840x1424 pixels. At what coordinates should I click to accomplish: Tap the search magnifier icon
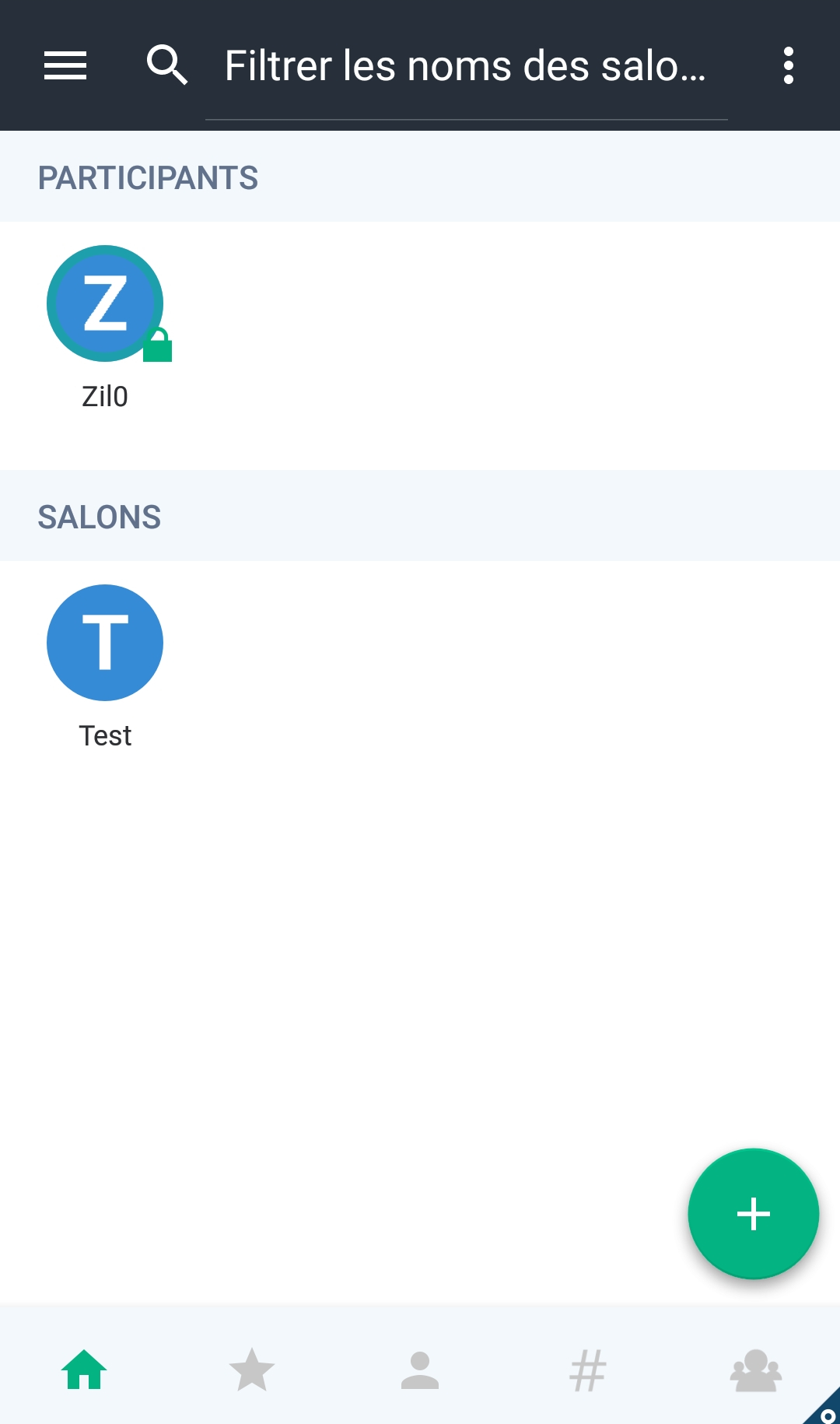(167, 65)
